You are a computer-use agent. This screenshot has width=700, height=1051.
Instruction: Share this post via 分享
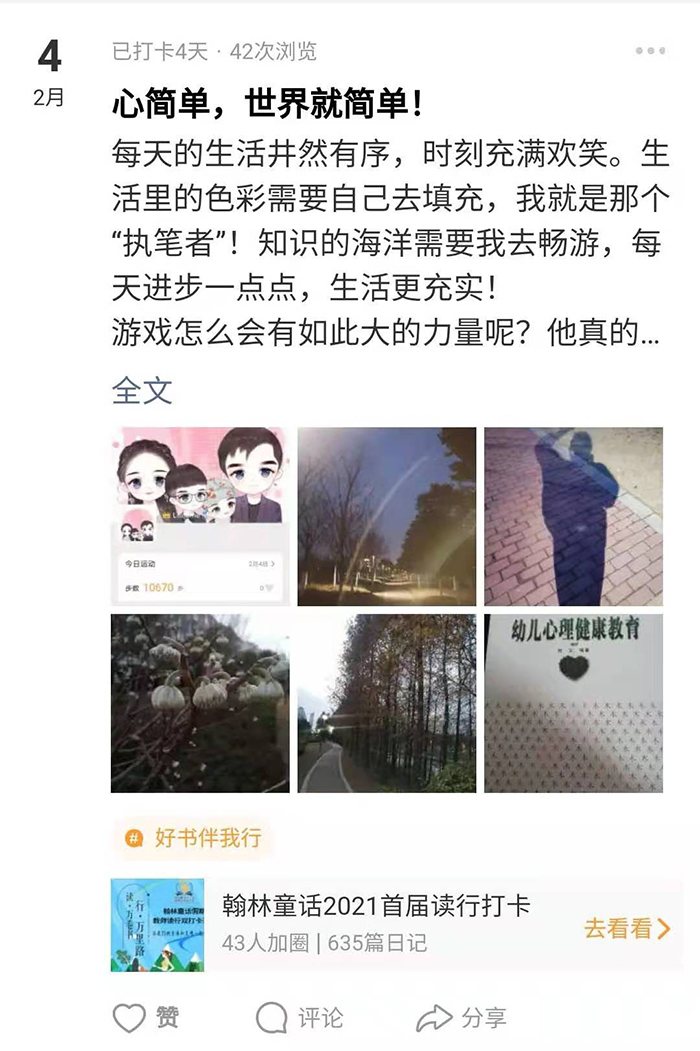click(x=462, y=1018)
